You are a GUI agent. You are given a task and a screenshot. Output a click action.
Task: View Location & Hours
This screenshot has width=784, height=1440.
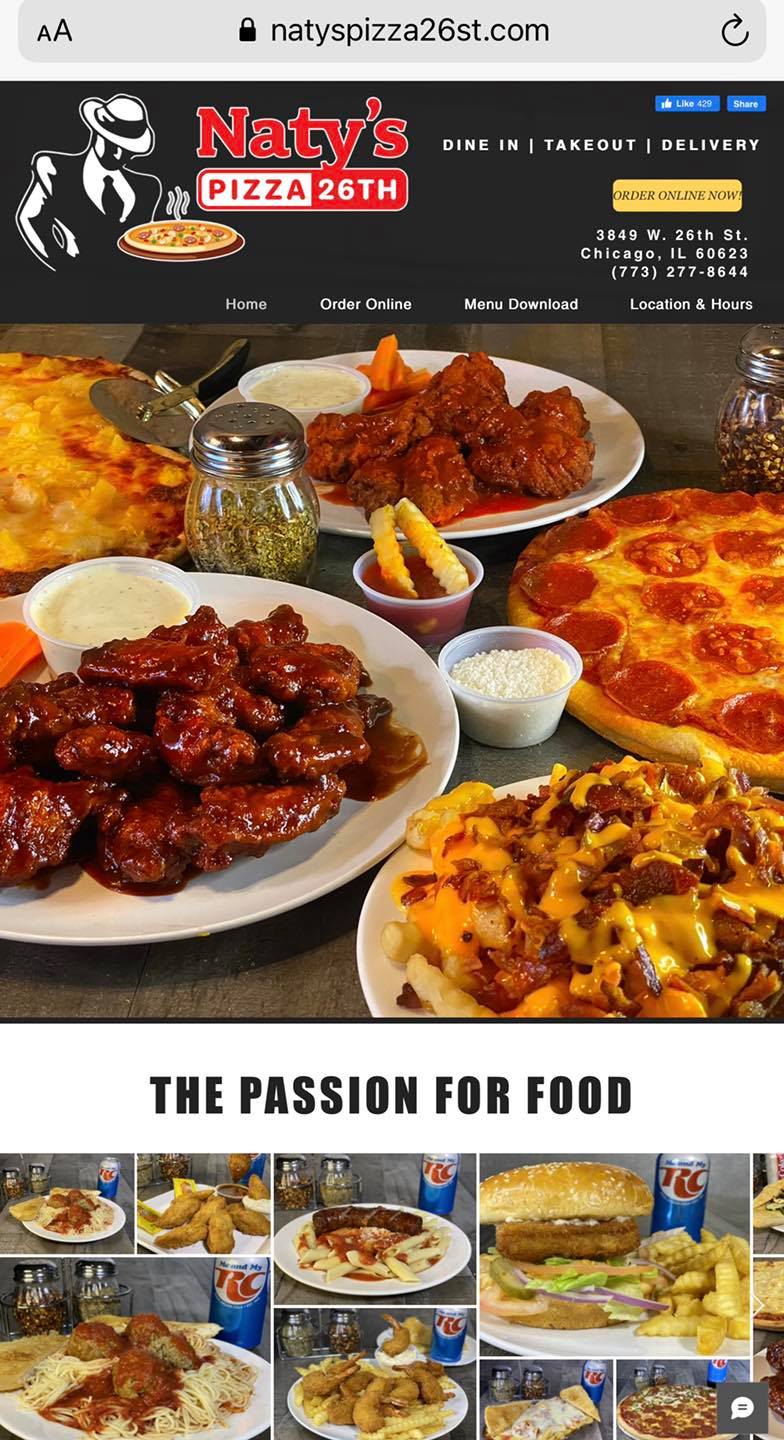691,304
